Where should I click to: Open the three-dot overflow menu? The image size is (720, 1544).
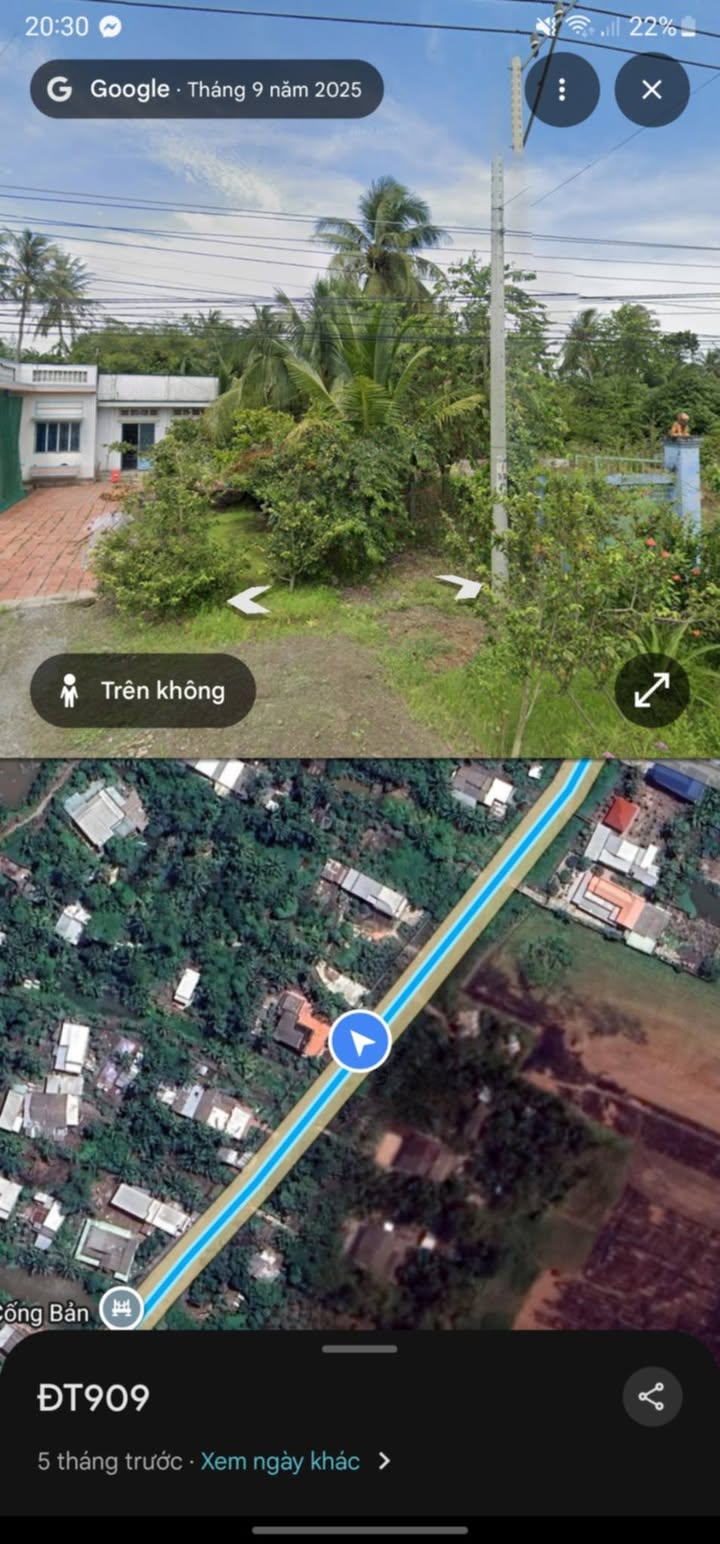[x=562, y=90]
